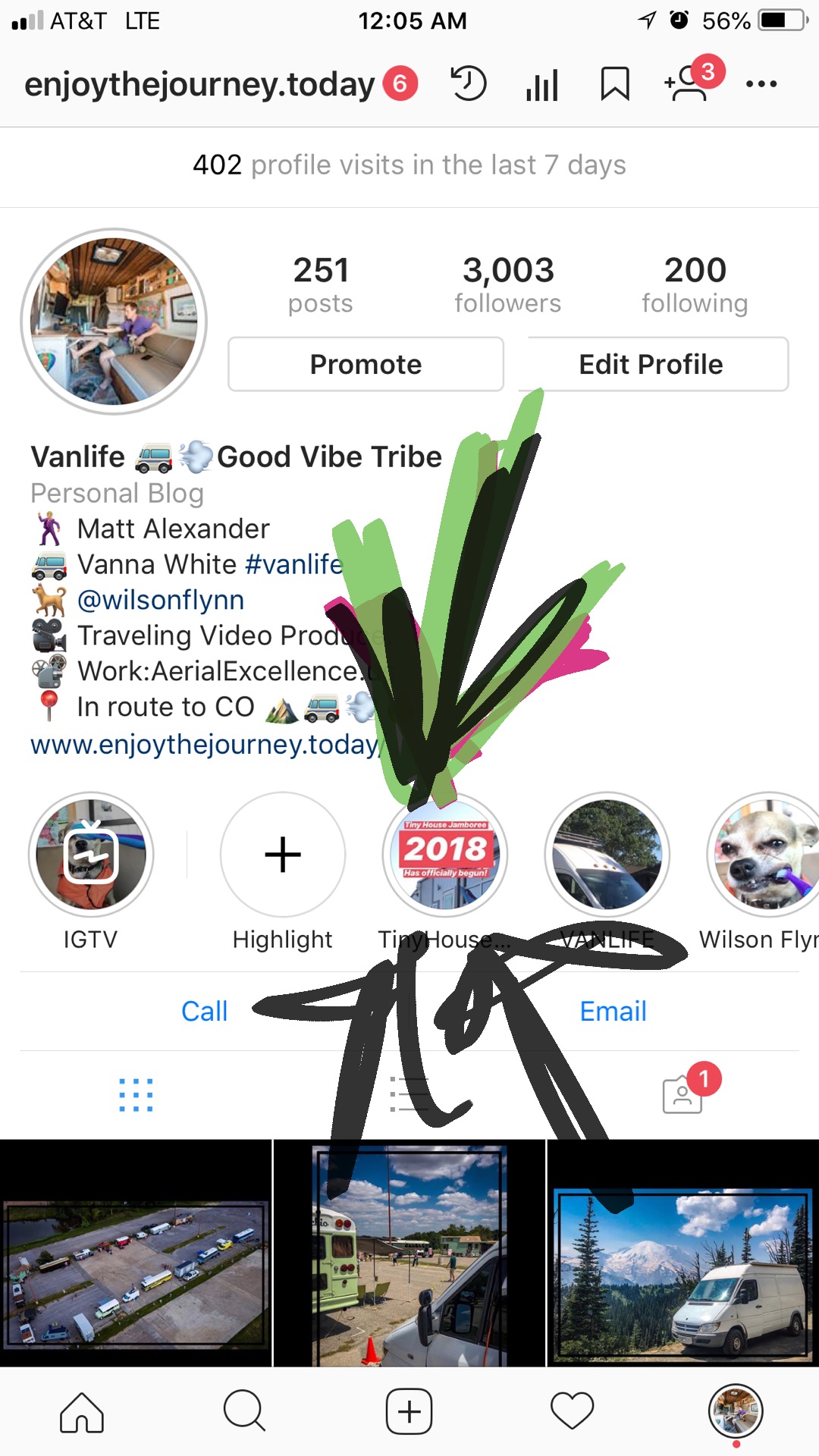View account insights bar chart
The height and width of the screenshot is (1456, 819).
[x=542, y=85]
